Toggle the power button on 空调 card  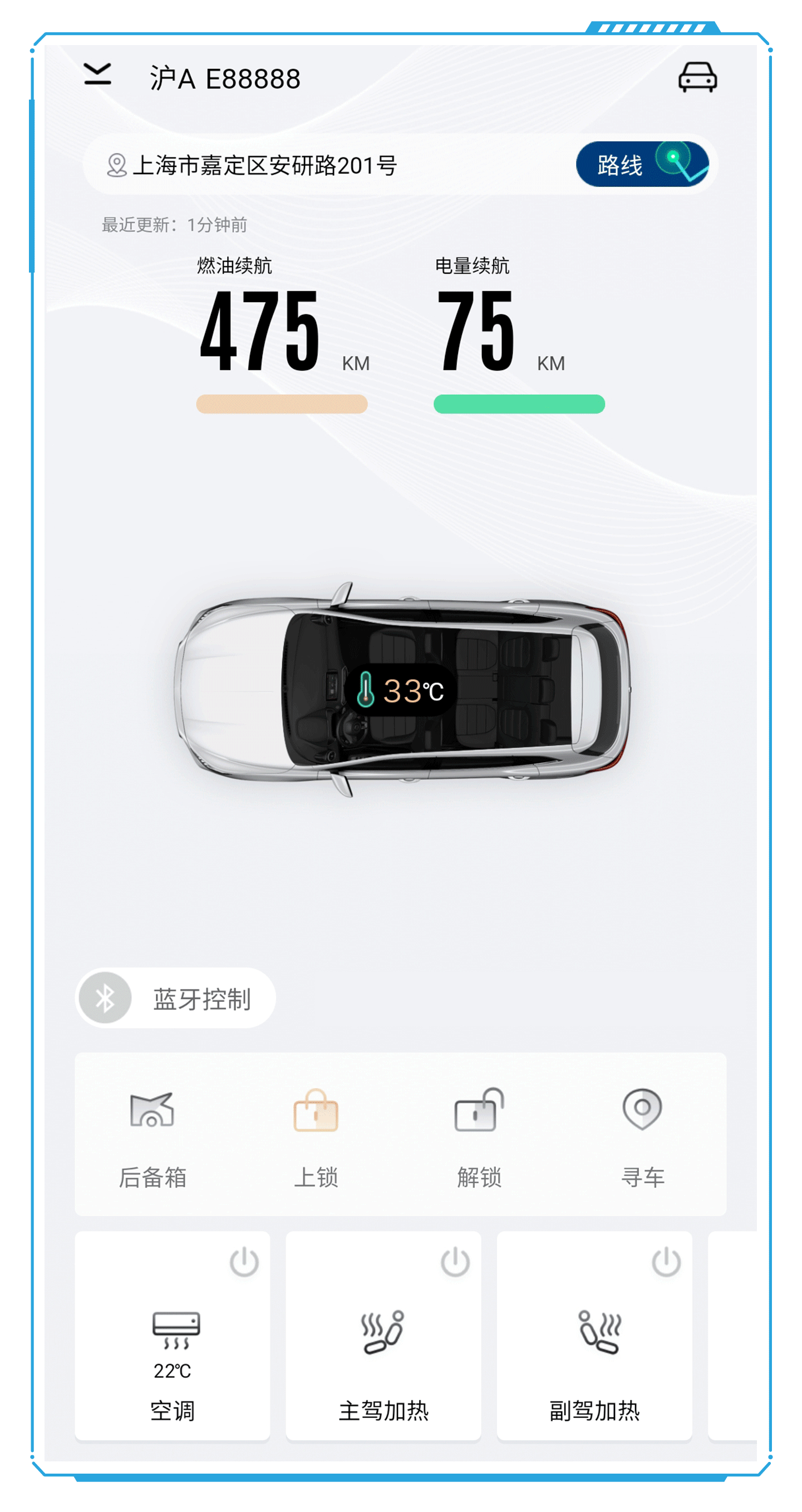click(x=244, y=1262)
